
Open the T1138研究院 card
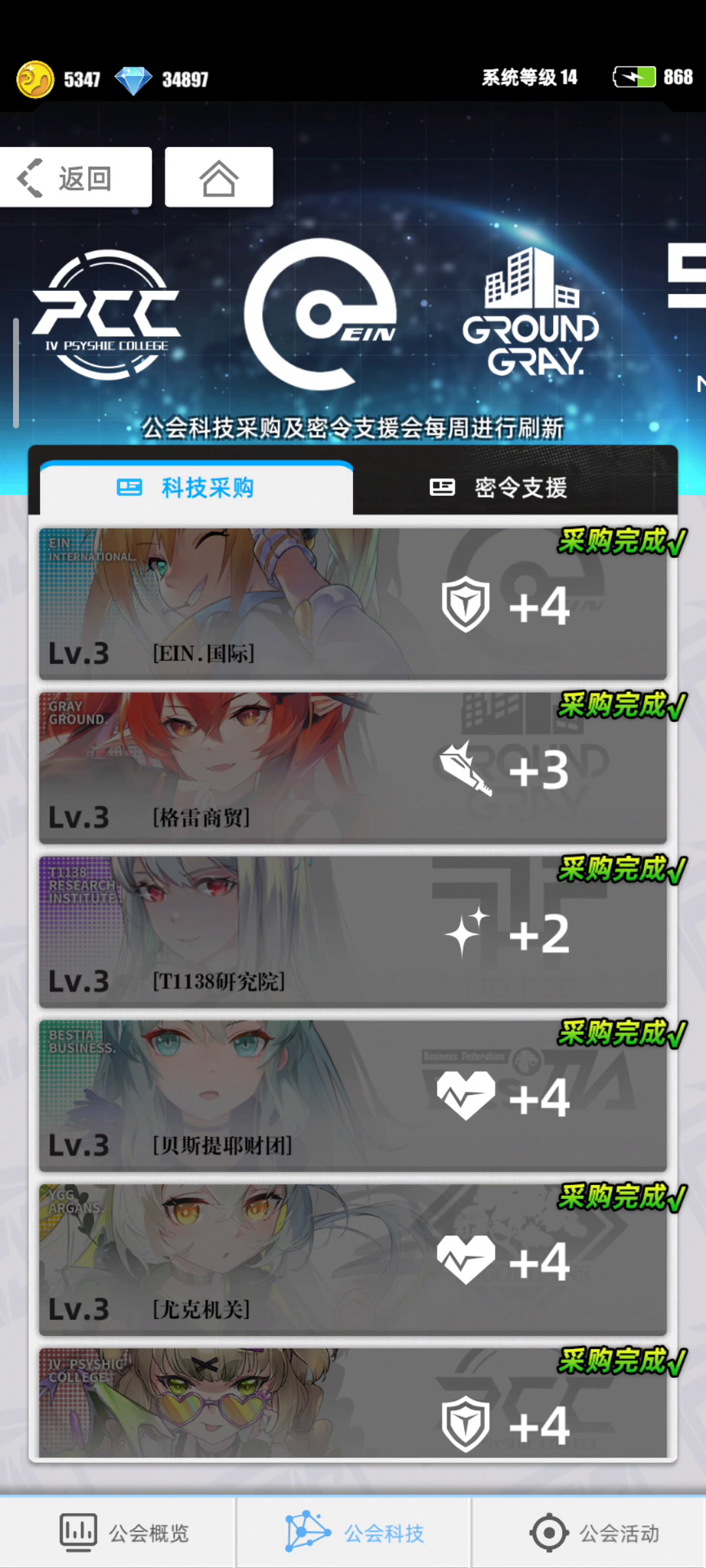coord(353,932)
